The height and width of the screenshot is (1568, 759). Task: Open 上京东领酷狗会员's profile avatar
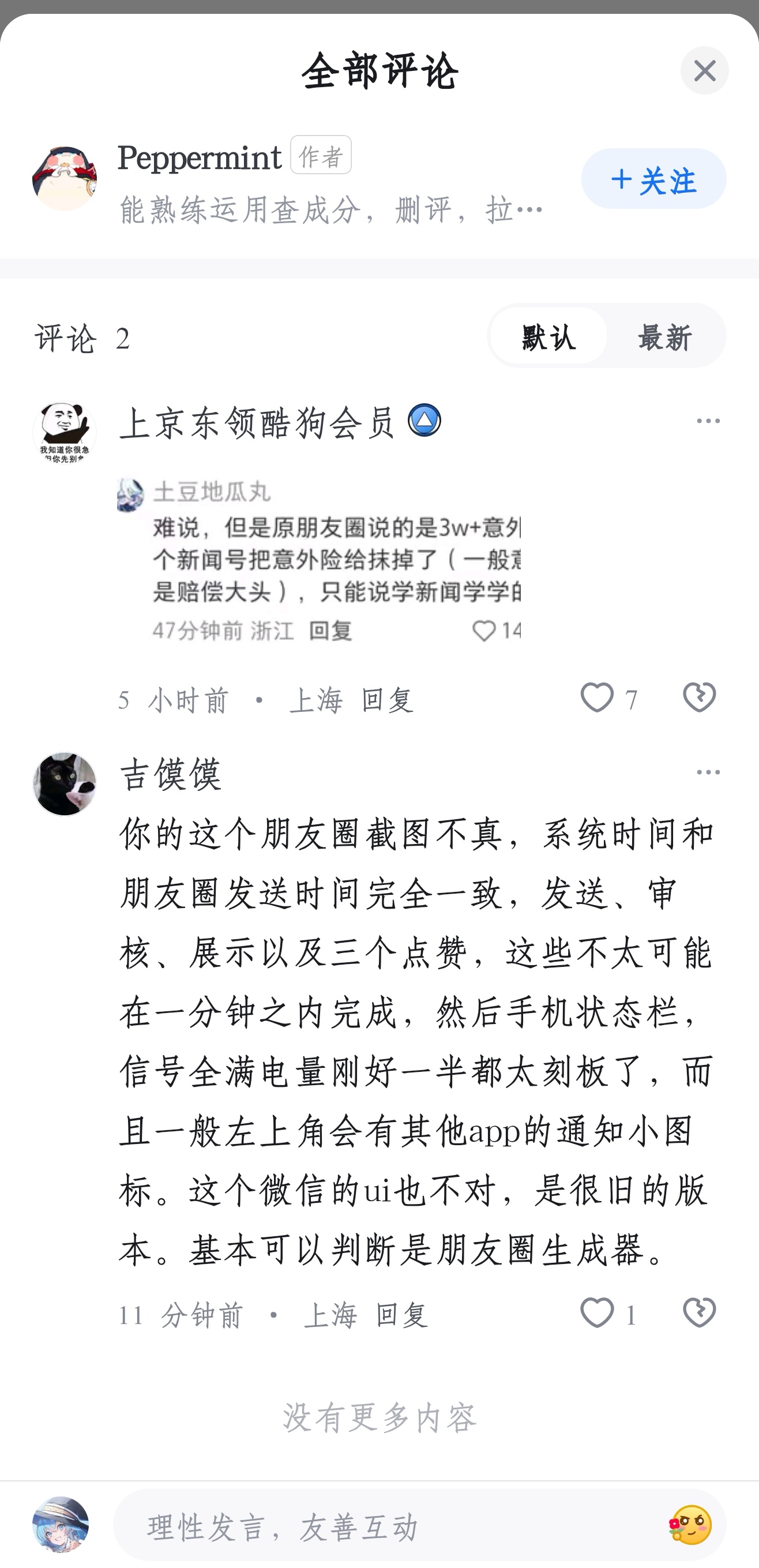tap(65, 433)
